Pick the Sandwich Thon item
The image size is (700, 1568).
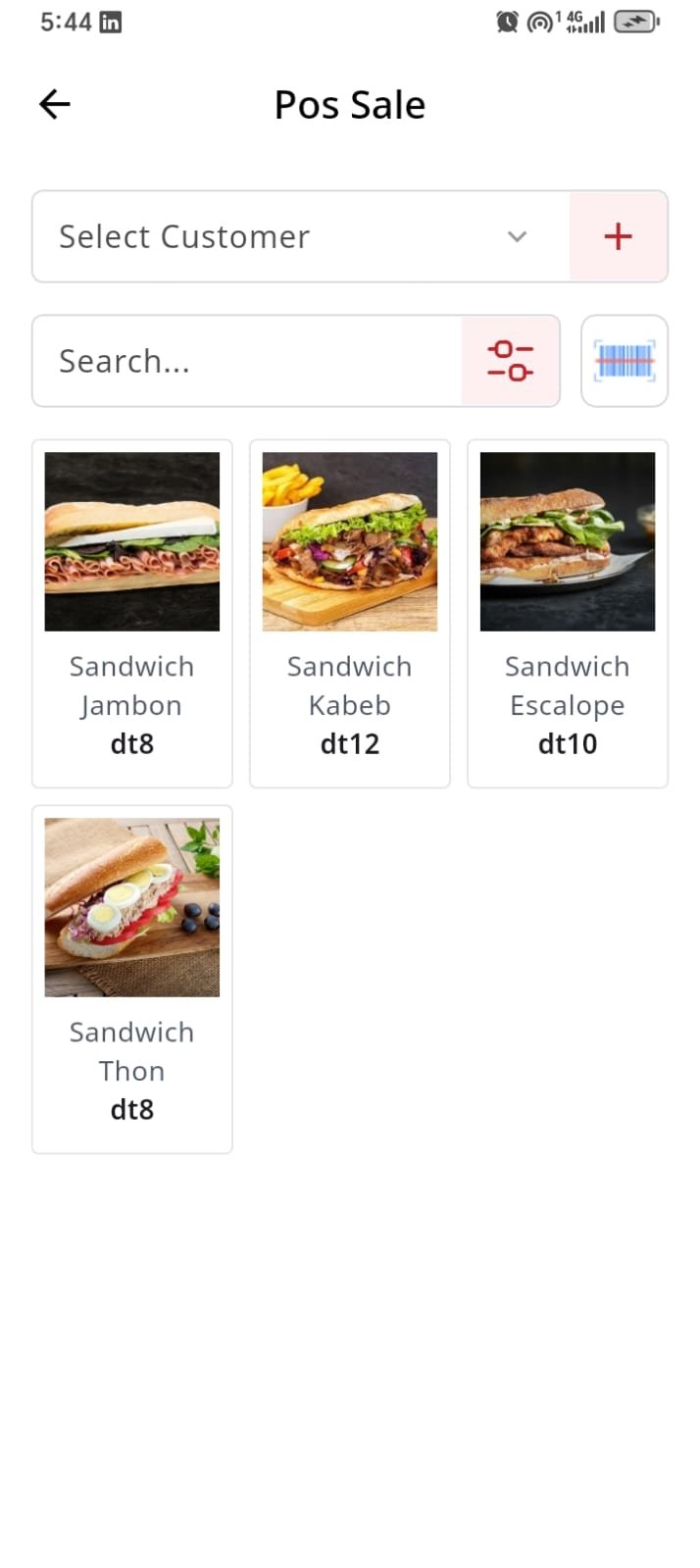[x=132, y=979]
